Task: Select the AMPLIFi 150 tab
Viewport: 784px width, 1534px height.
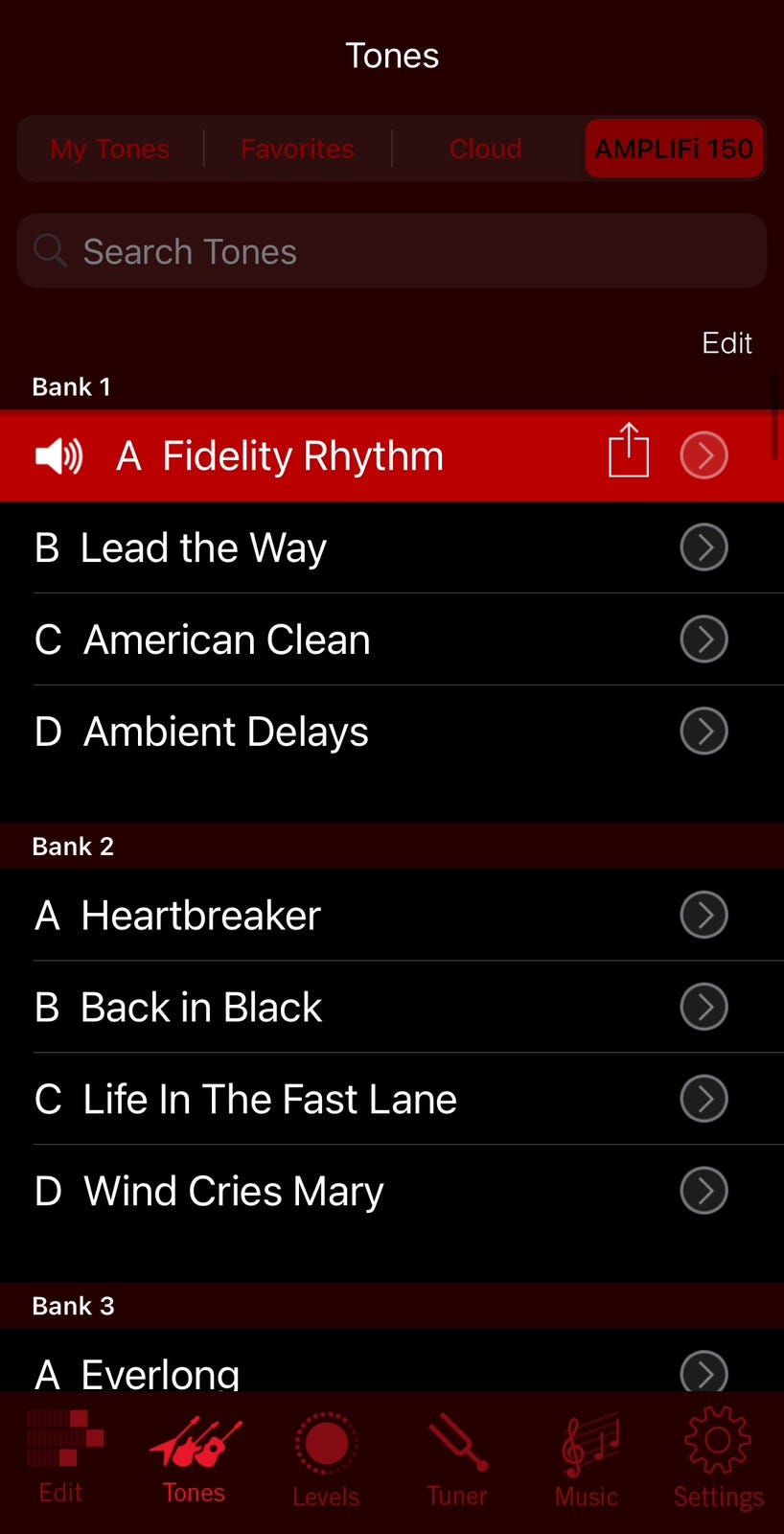Action: pos(674,149)
